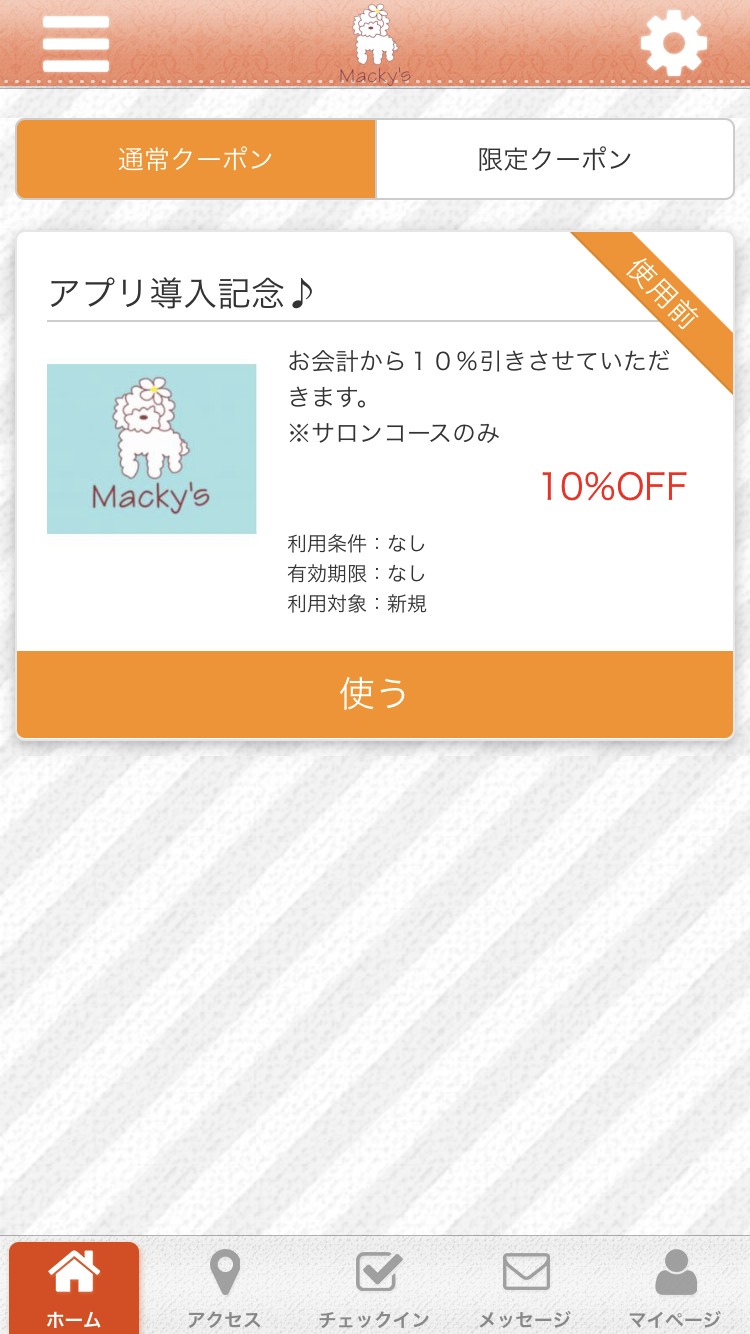Select the 通常クーポン tab
Image resolution: width=750 pixels, height=1334 pixels.
tap(196, 159)
